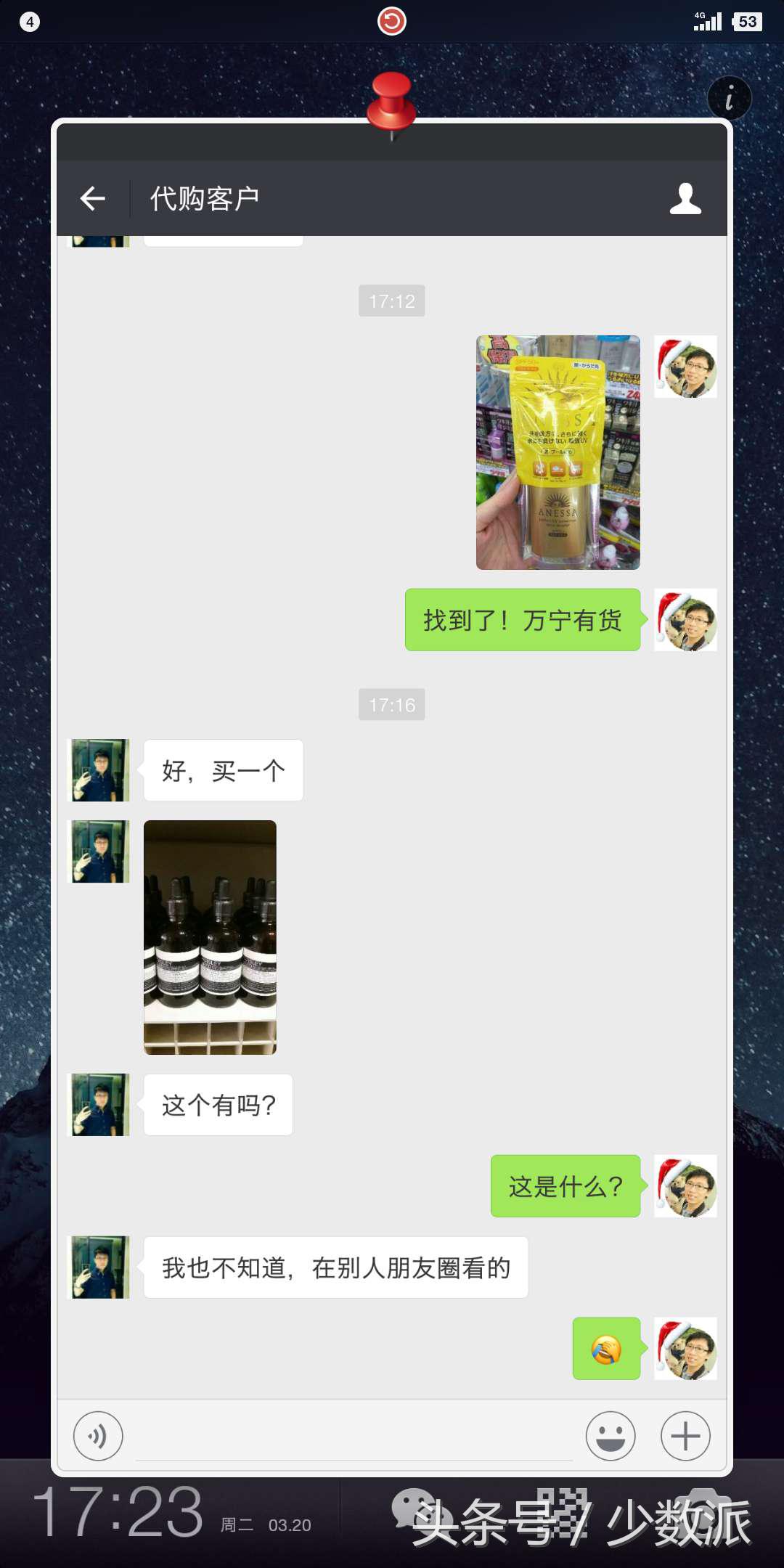This screenshot has width=784, height=1568.
Task: Tap the customer's avatar next to 好，买一个
Action: pyautogui.click(x=99, y=769)
